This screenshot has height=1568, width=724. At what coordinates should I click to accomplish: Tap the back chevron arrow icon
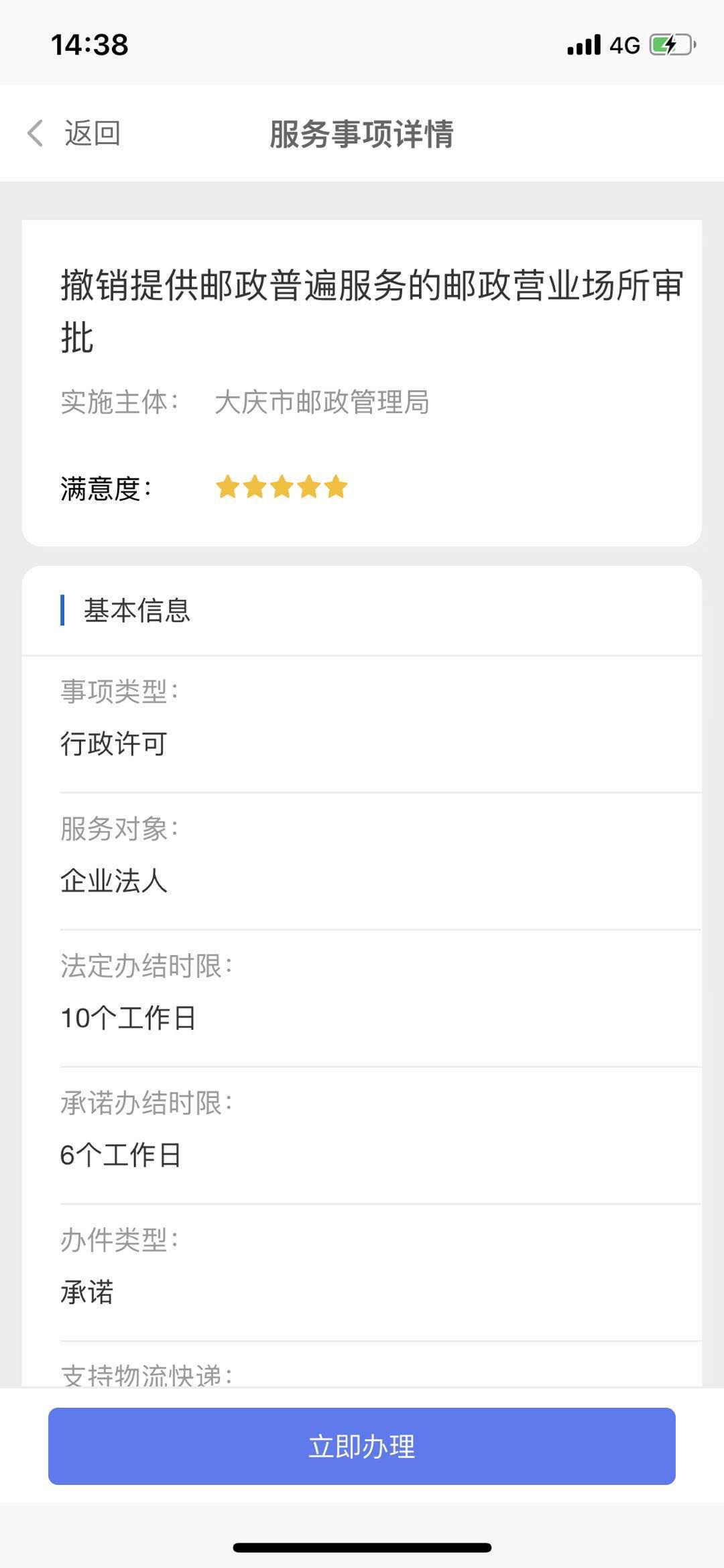(x=35, y=133)
